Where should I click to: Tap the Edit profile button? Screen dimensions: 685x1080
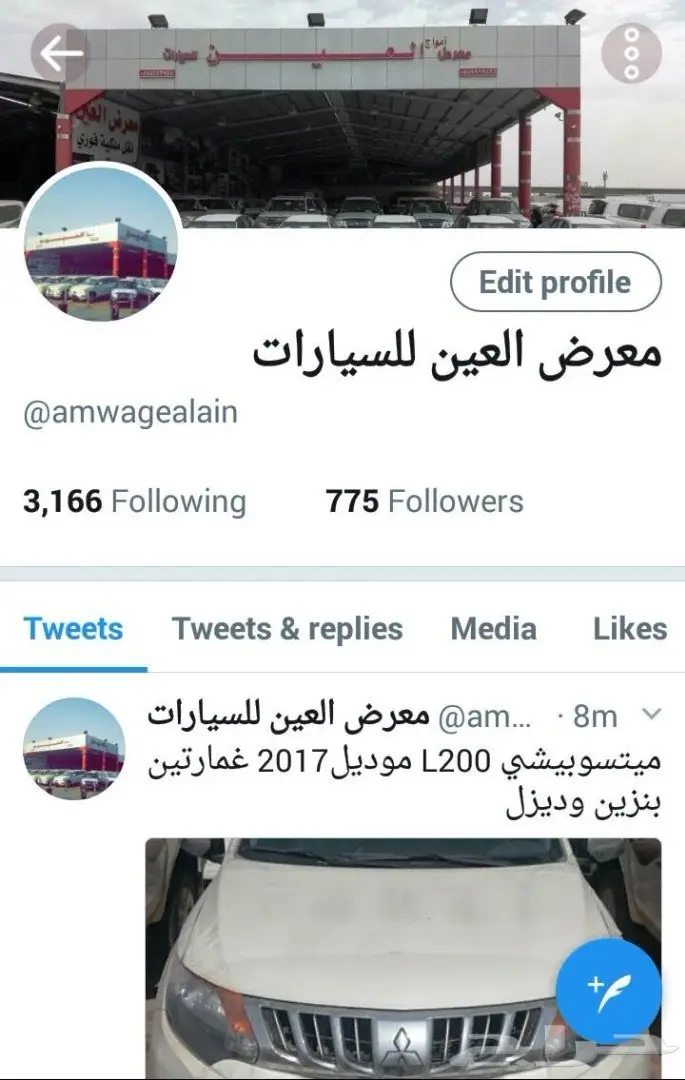(x=555, y=282)
